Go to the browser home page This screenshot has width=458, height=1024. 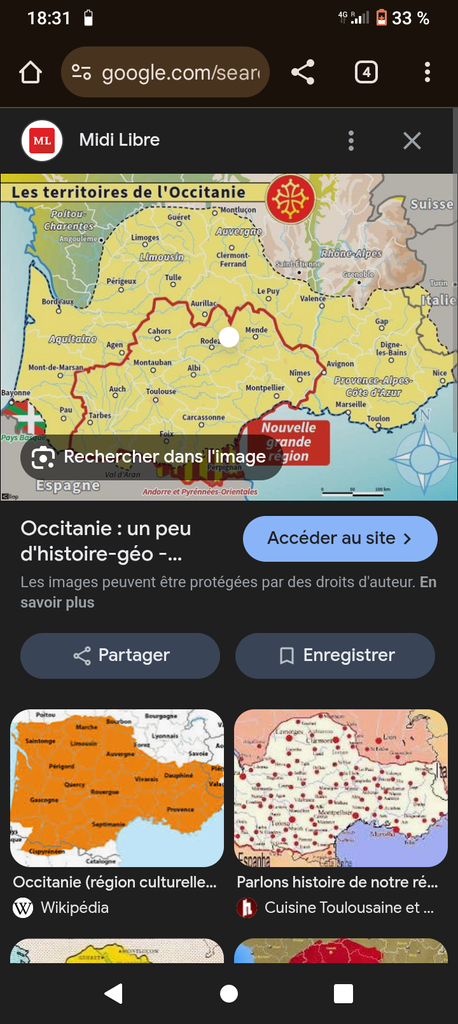click(30, 72)
